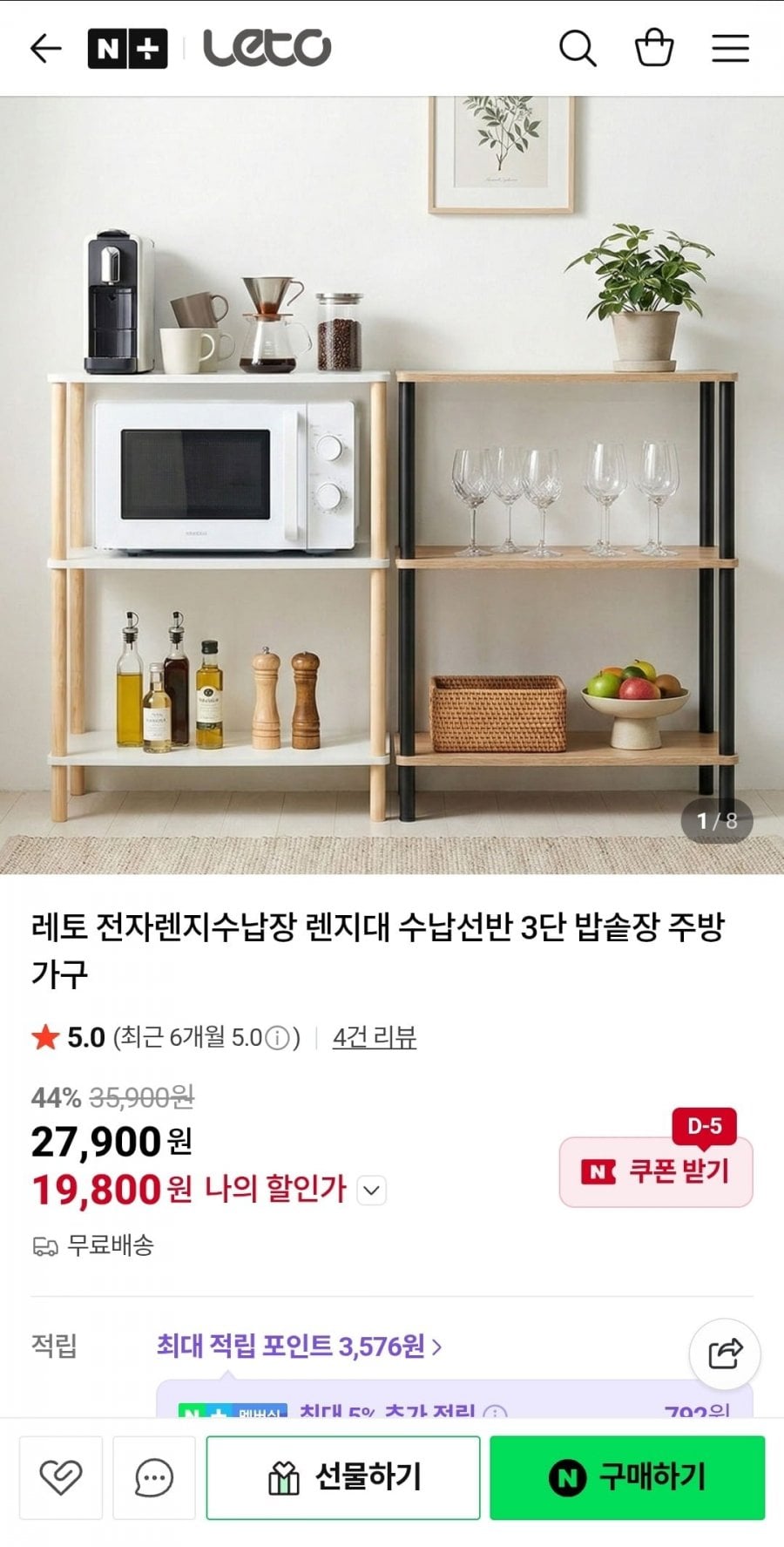Go back with the arrow icon
Image resolution: width=784 pixels, height=1547 pixels.
[x=45, y=49]
